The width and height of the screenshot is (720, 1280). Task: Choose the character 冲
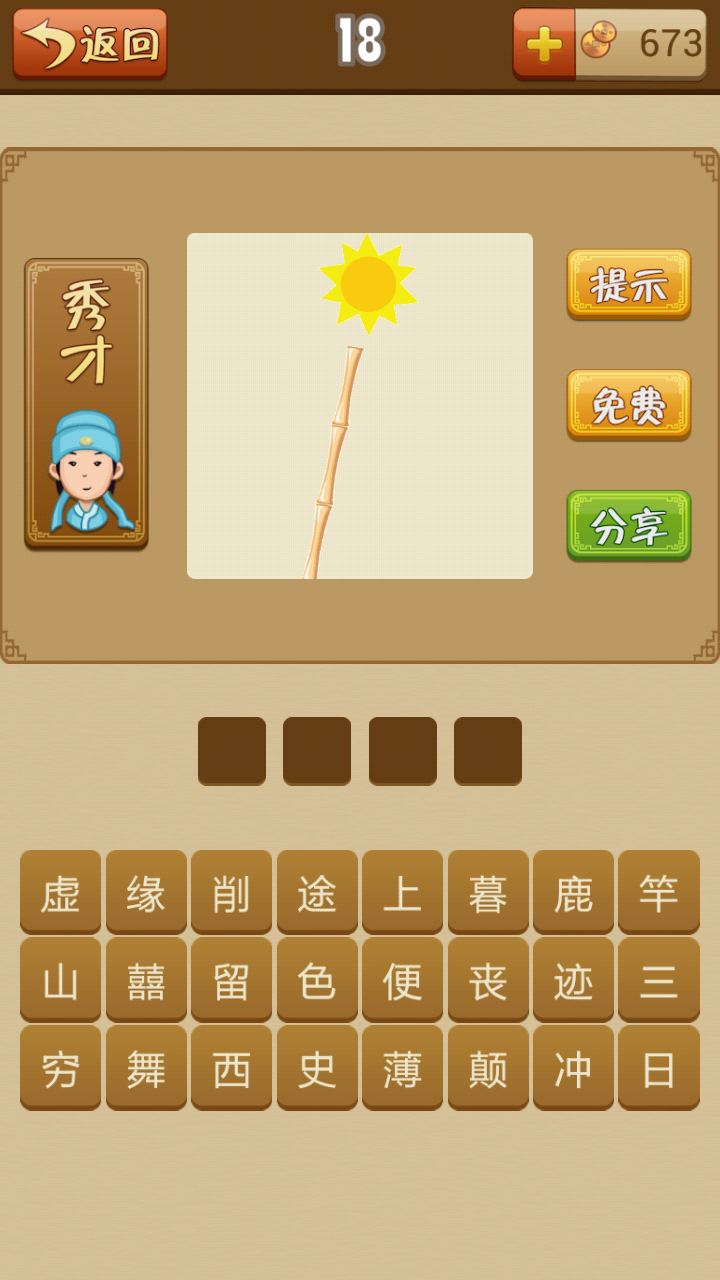pyautogui.click(x=573, y=1068)
